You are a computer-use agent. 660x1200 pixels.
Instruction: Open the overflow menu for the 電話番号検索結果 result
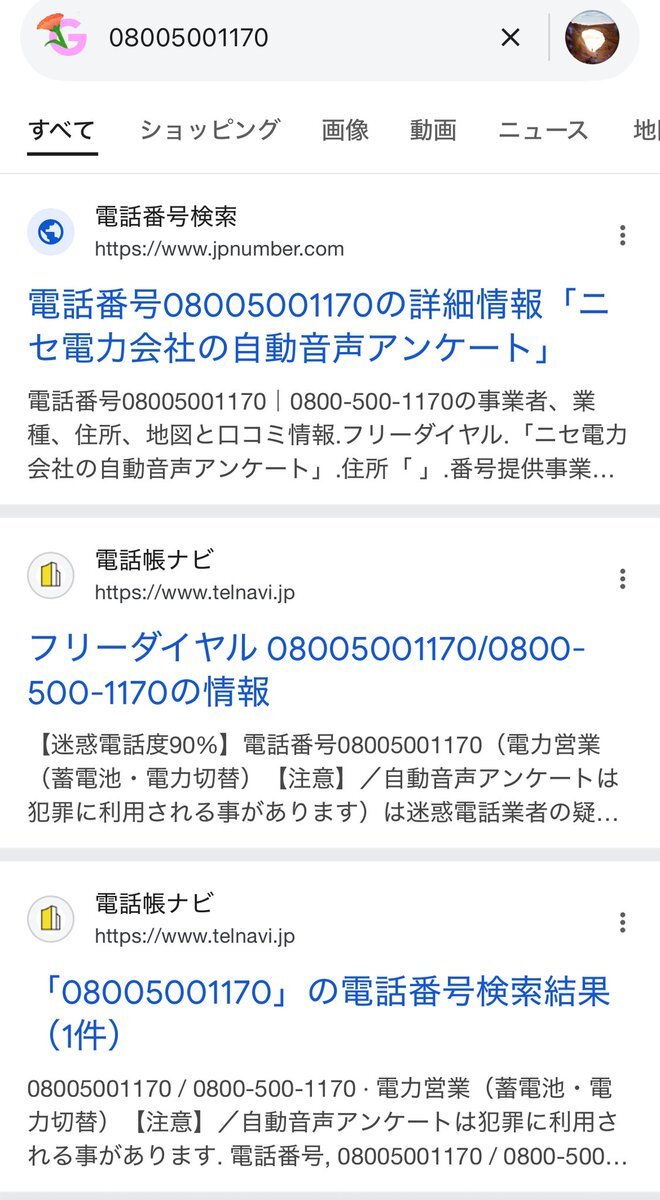click(x=623, y=922)
